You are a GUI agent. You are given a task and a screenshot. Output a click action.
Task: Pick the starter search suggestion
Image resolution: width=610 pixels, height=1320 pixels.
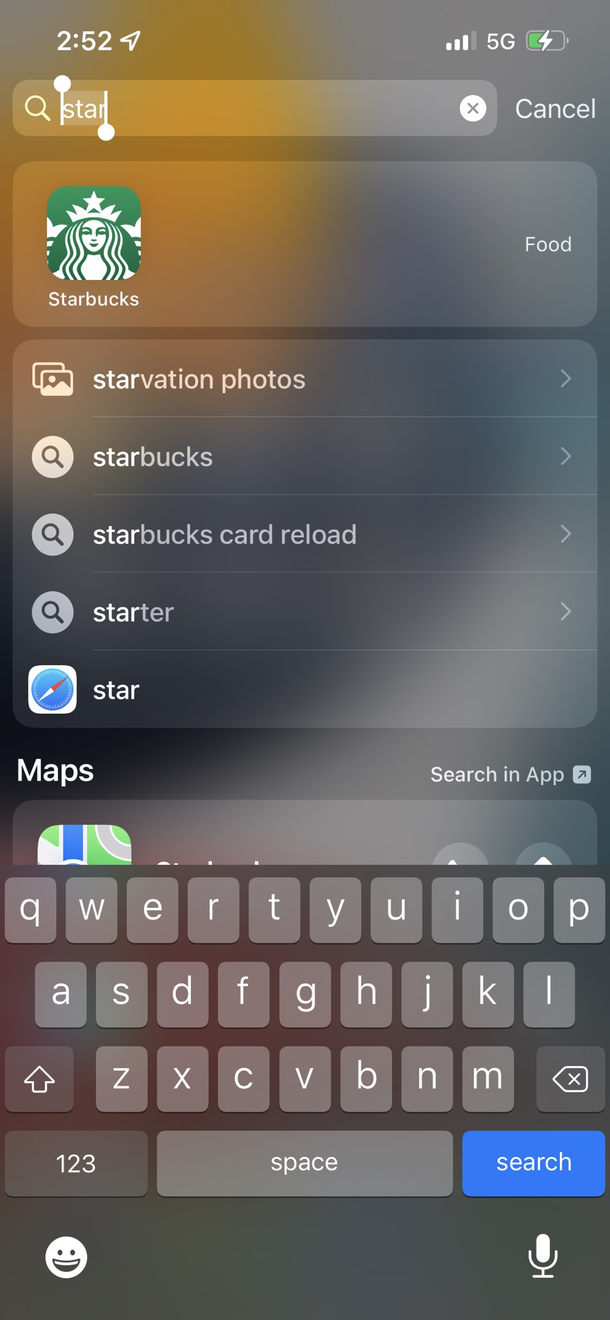300,612
